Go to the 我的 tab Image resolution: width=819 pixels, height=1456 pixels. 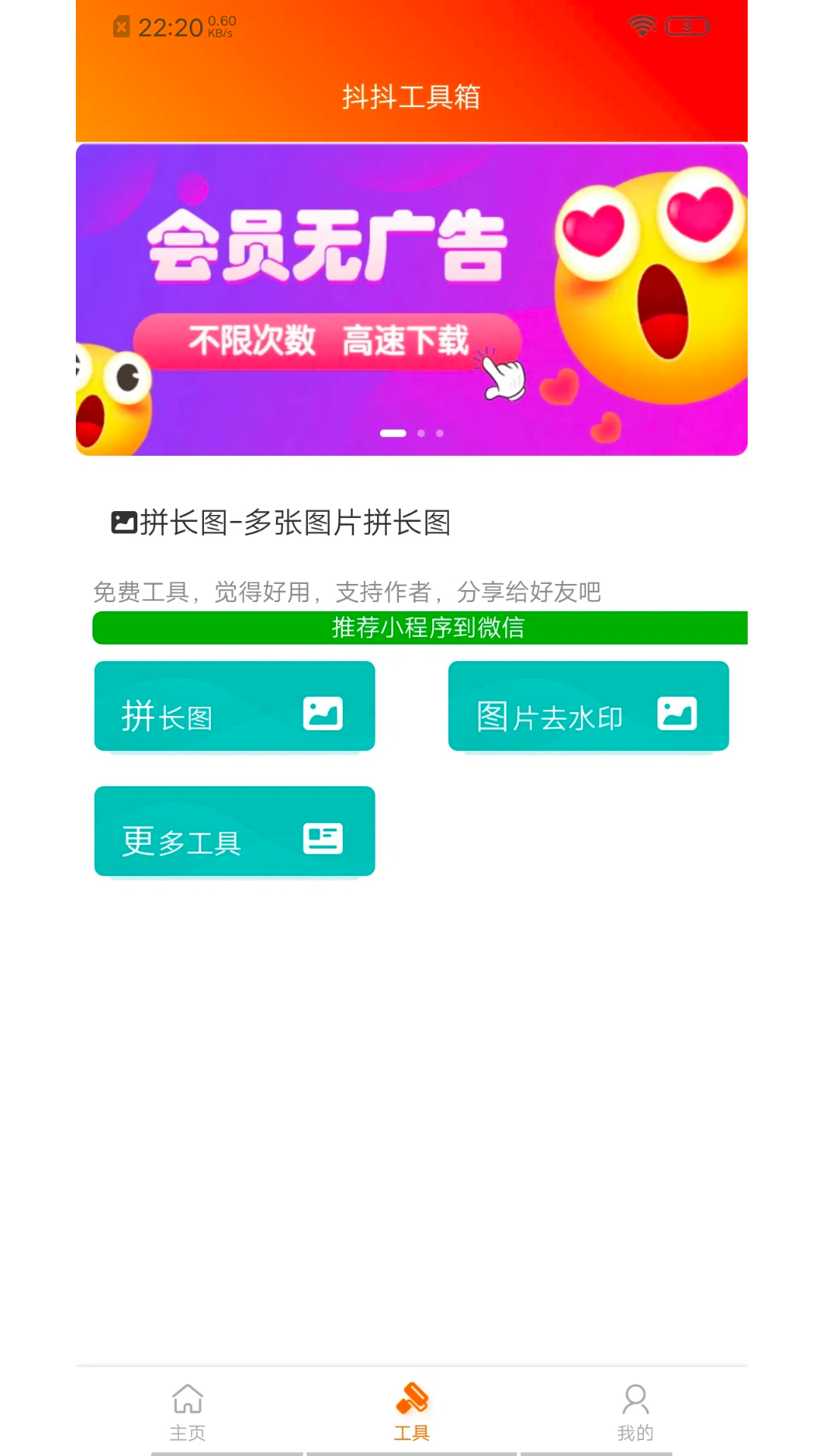click(635, 1411)
